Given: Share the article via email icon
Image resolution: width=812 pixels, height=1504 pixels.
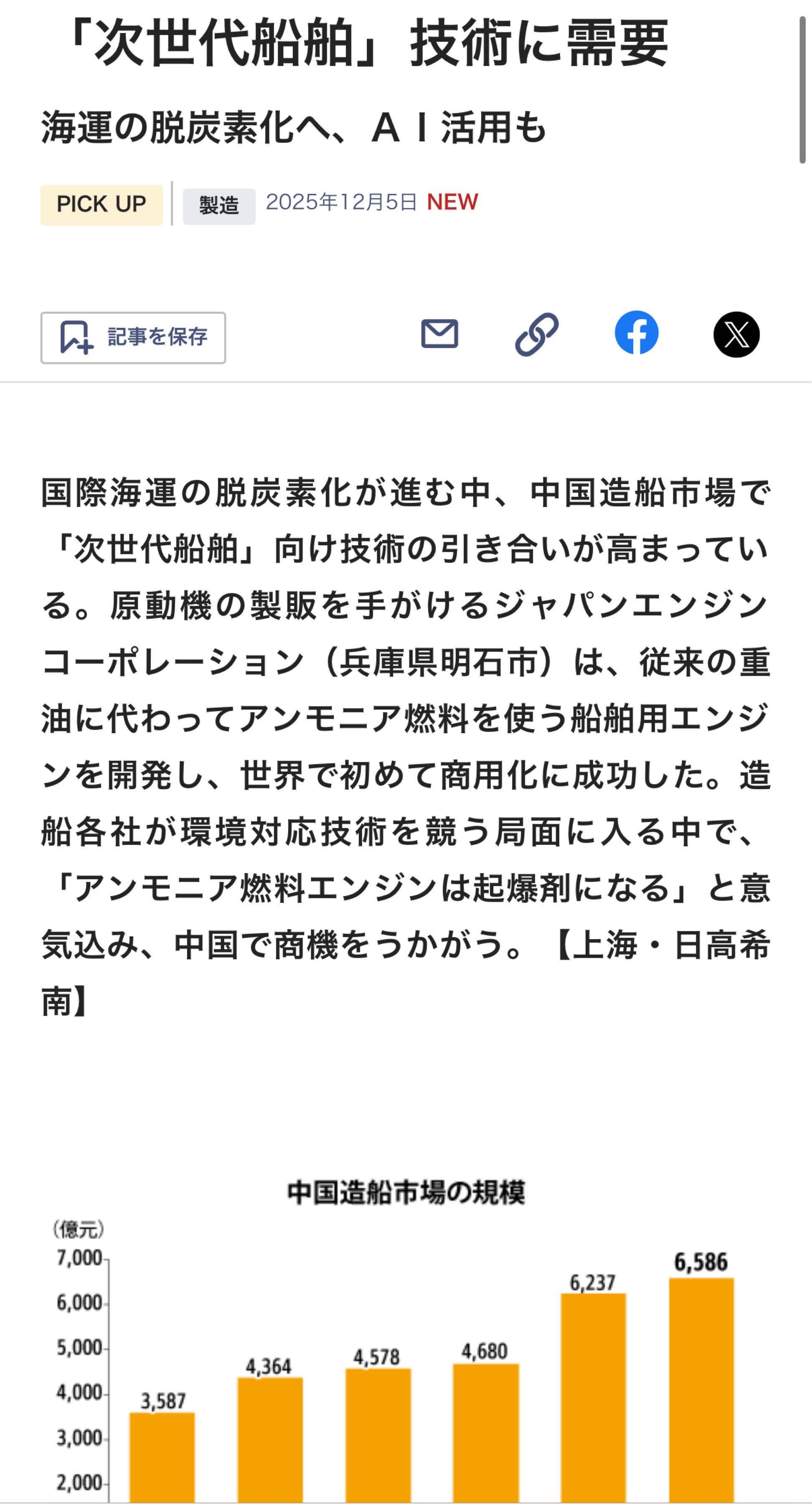Looking at the screenshot, I should 441,334.
